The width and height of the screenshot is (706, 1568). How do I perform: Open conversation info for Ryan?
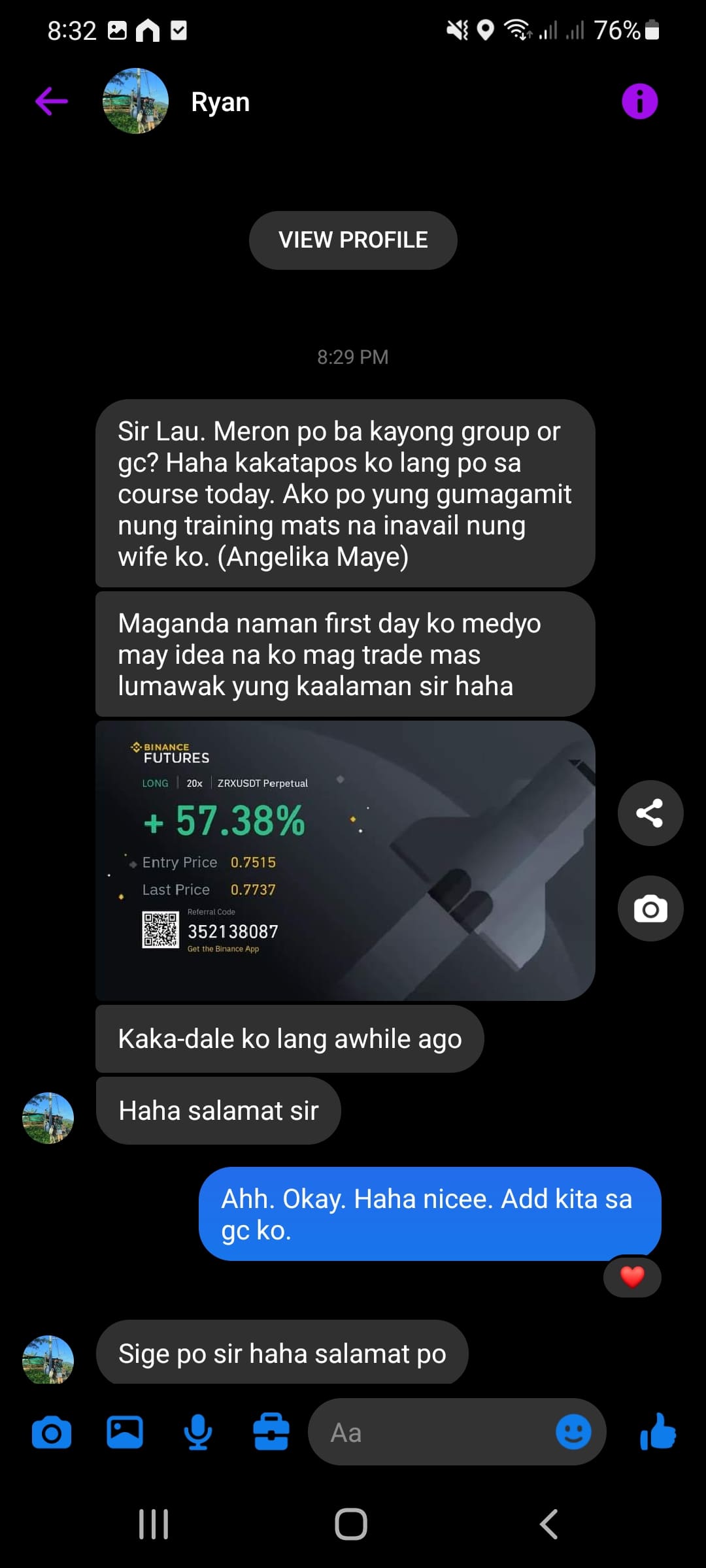click(639, 101)
